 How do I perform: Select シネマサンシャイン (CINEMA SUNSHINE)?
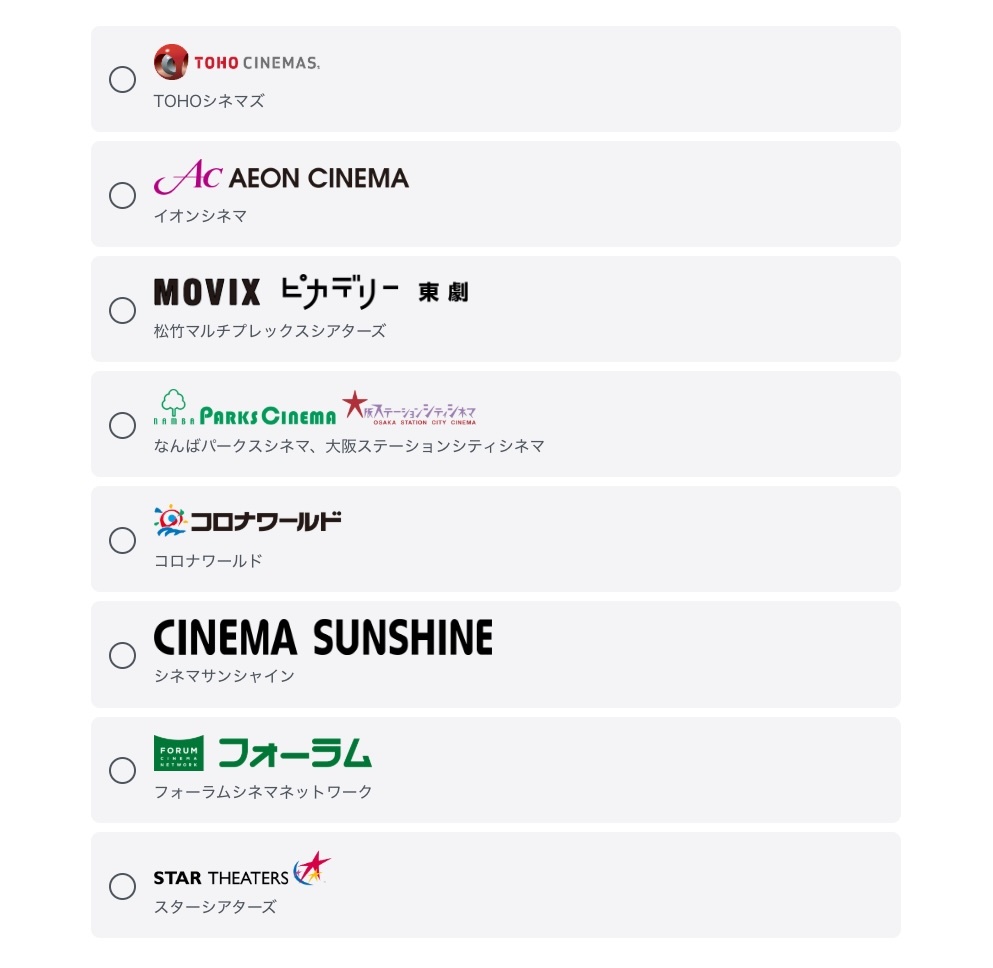click(x=122, y=655)
